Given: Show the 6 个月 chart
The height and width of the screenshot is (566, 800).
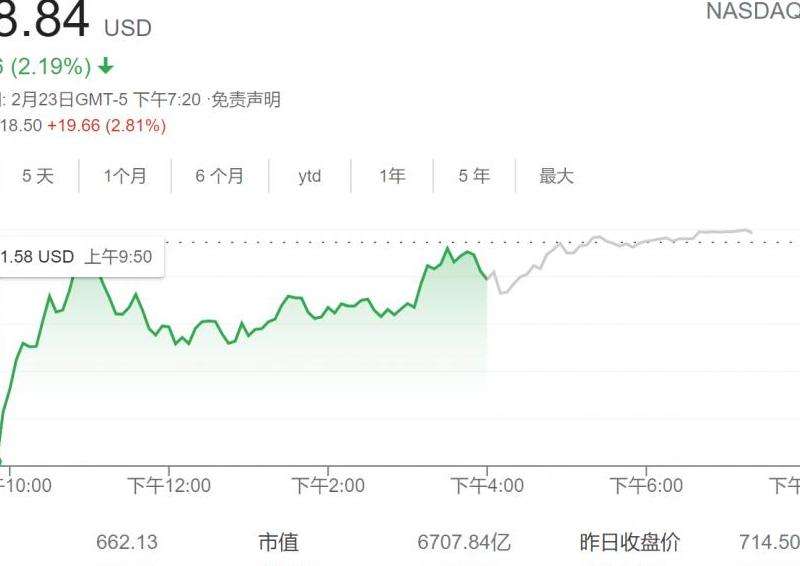Looking at the screenshot, I should [x=219, y=176].
